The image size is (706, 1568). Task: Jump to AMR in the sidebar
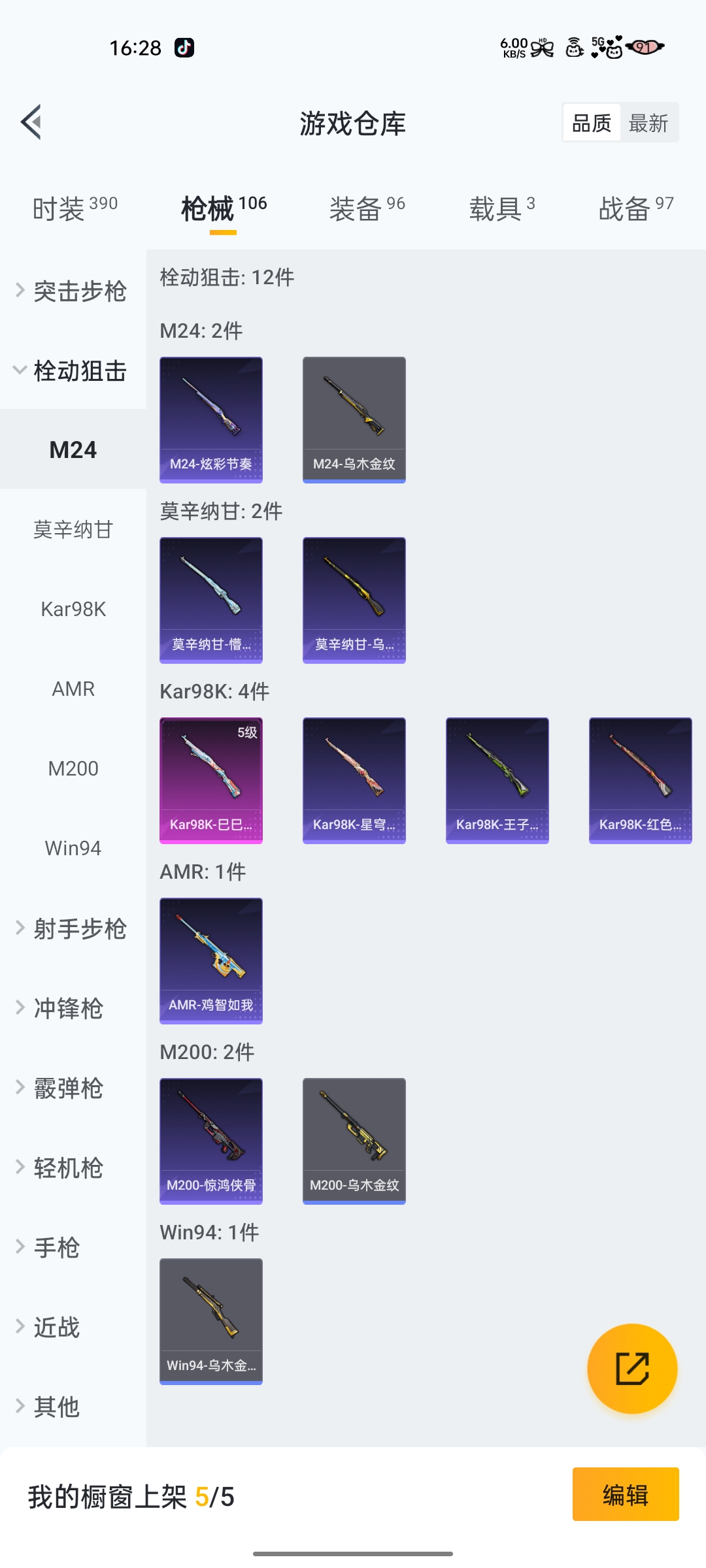point(73,689)
